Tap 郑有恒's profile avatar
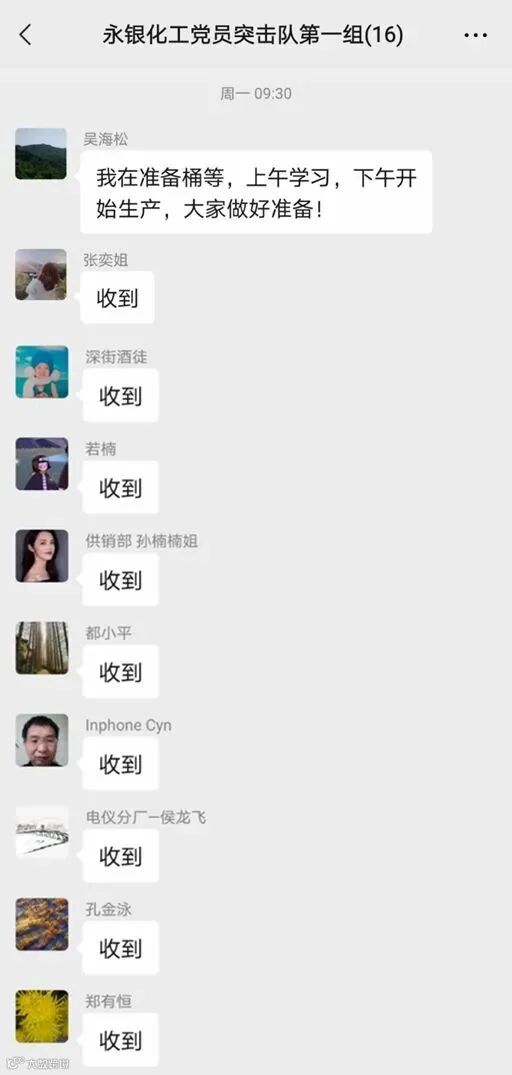The height and width of the screenshot is (1075, 512). tap(42, 1016)
